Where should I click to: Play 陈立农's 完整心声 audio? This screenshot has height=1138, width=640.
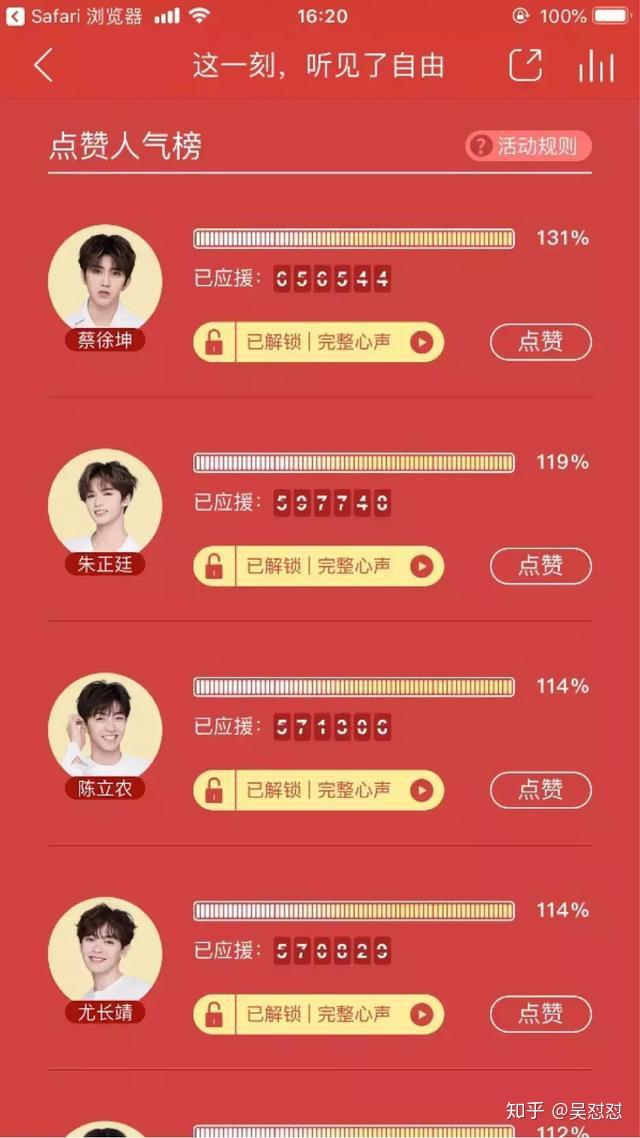(x=421, y=791)
